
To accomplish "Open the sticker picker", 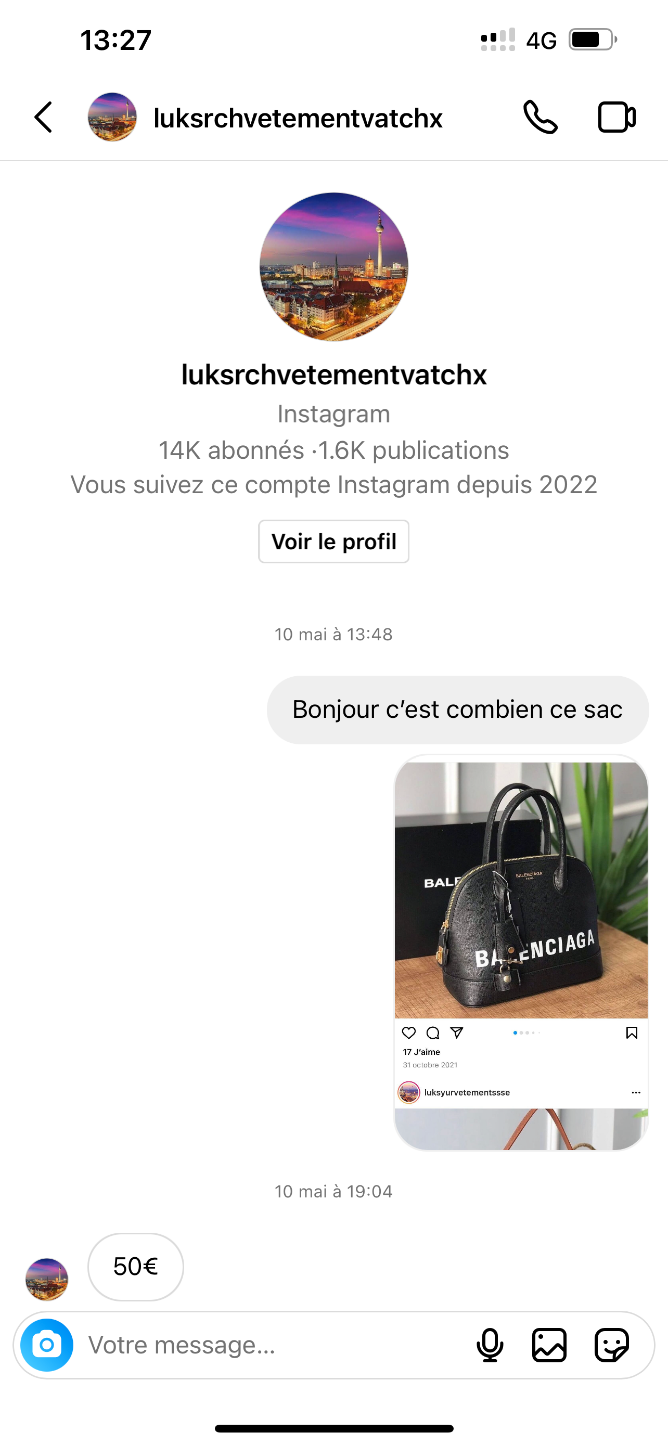I will tap(611, 1345).
